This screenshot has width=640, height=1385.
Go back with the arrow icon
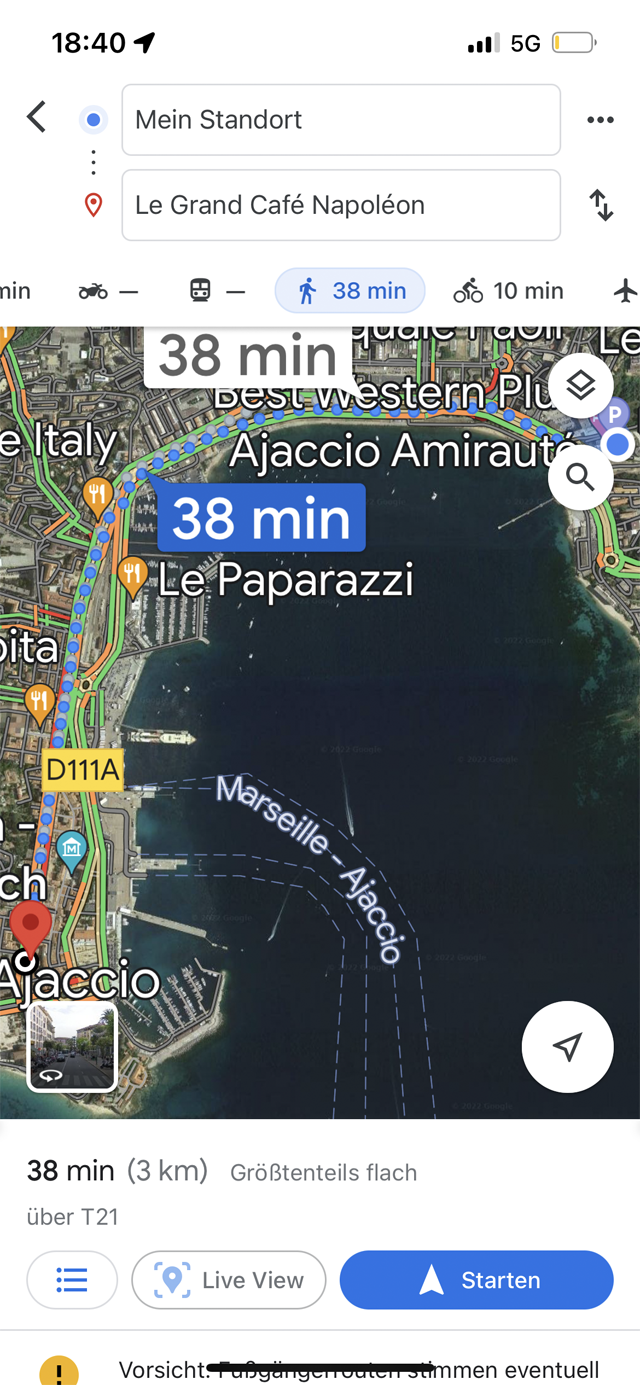[36, 118]
